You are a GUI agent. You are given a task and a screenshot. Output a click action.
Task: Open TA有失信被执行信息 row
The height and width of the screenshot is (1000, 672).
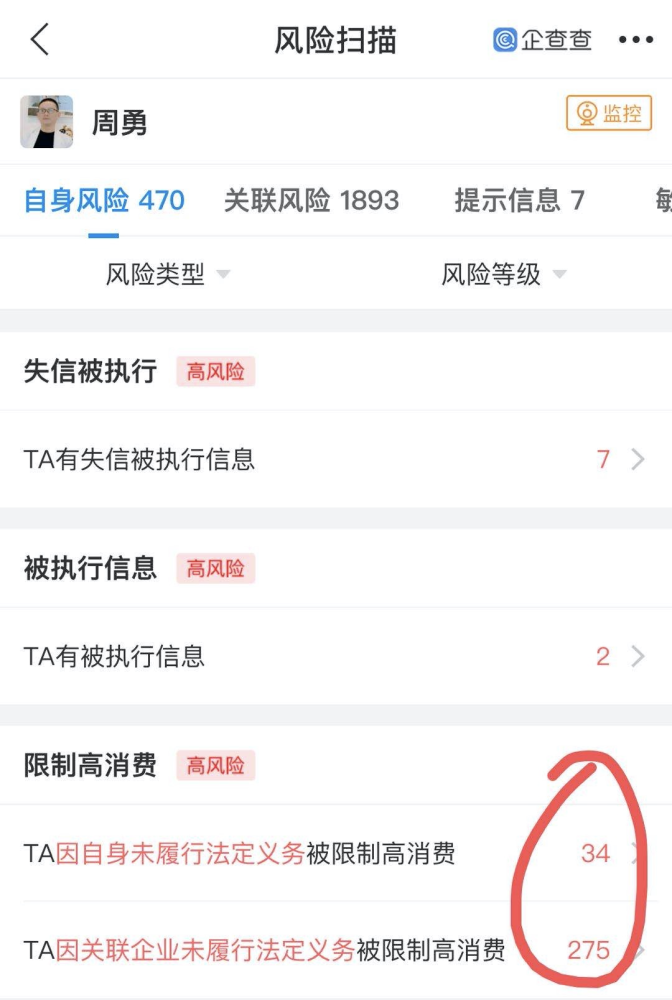point(336,459)
